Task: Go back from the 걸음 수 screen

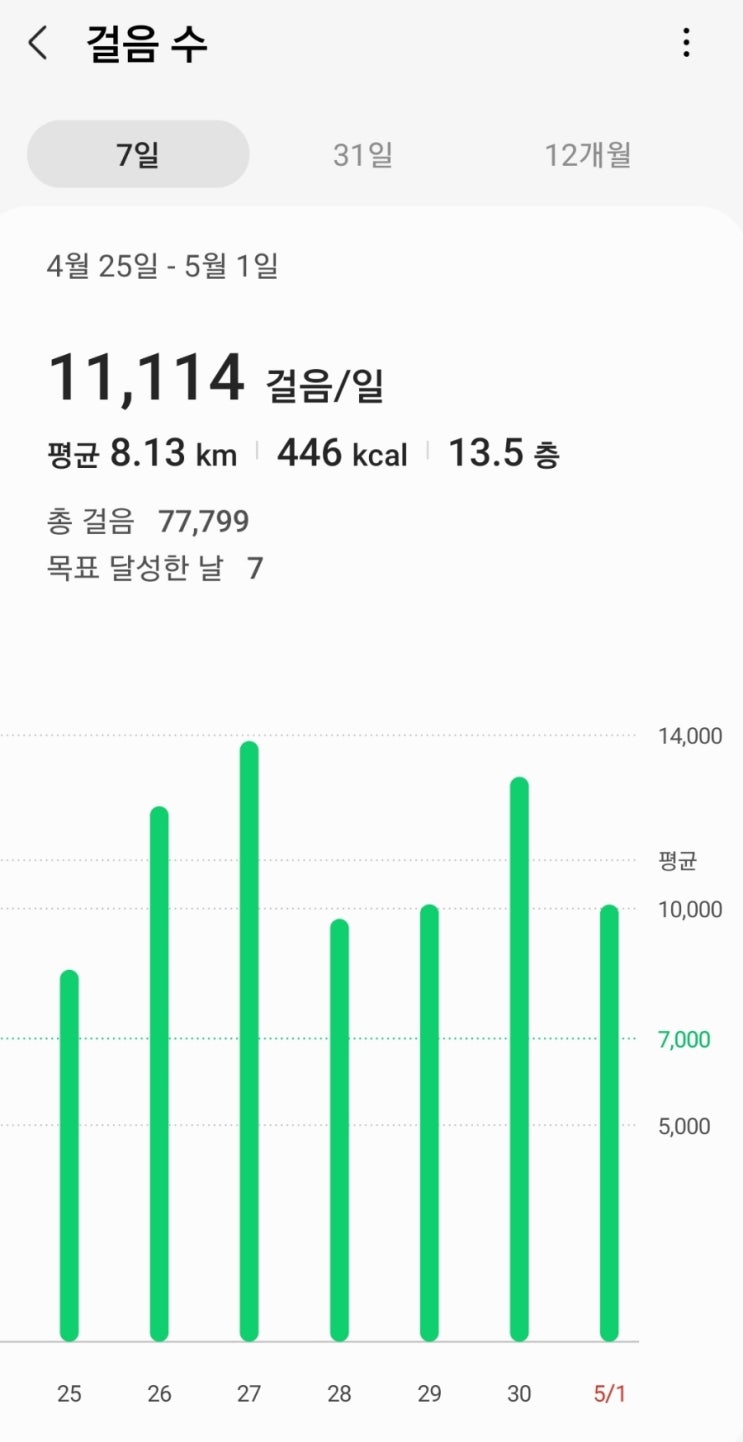Action: (x=38, y=44)
